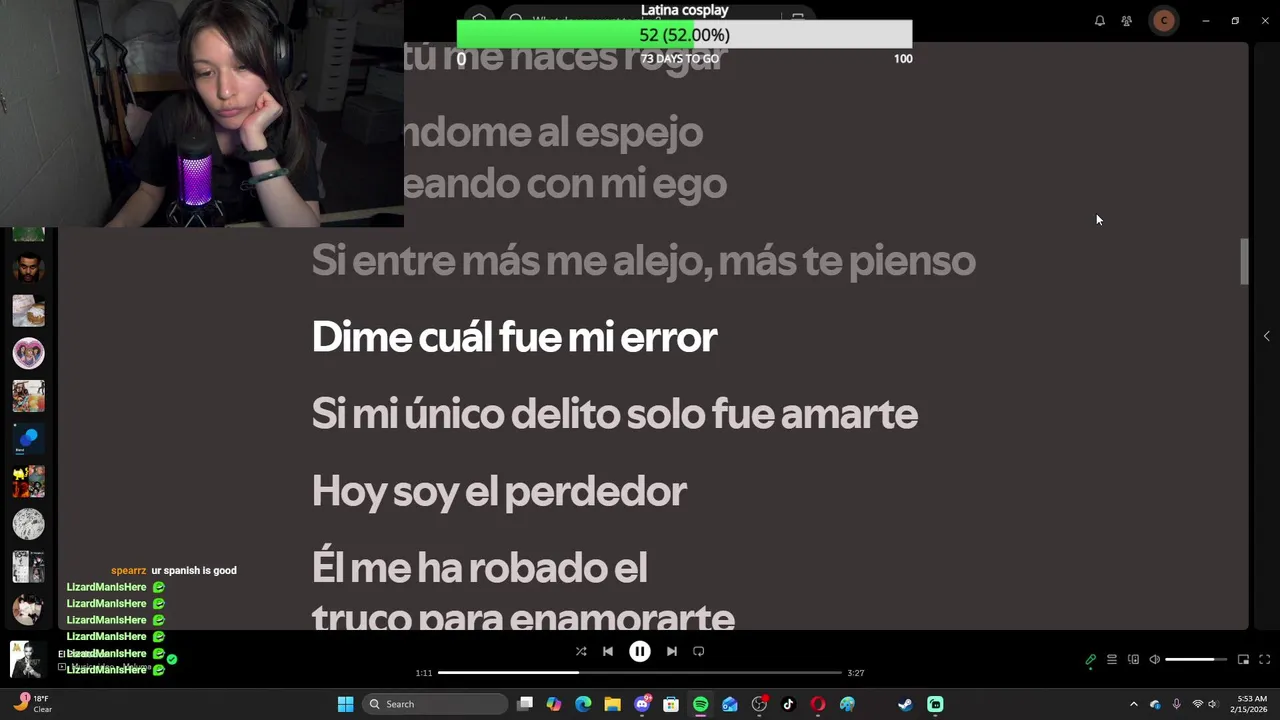Screen dimensions: 1280x720
Task: Open the Windows Start menu
Action: [345, 704]
